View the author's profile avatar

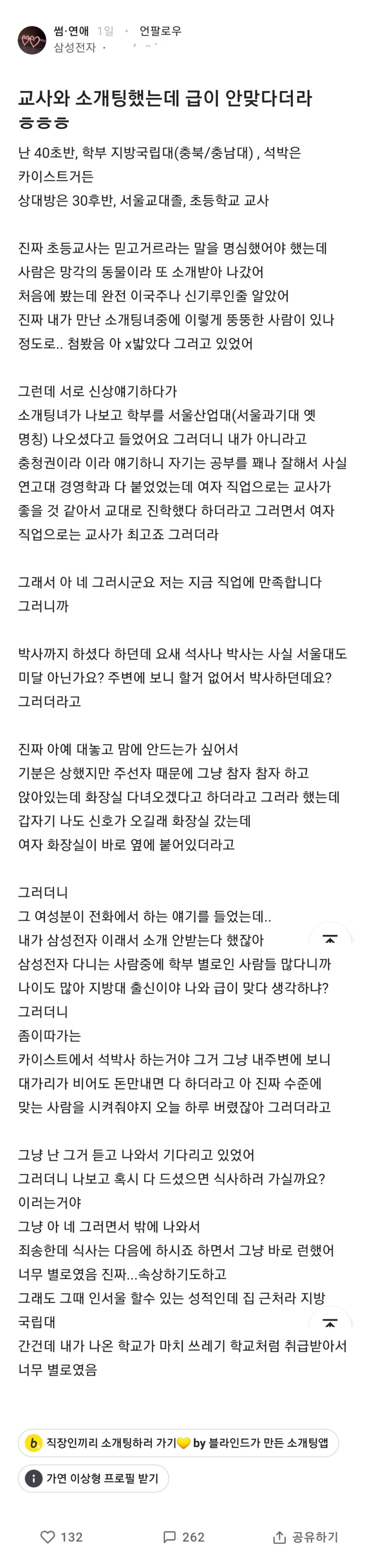(32, 40)
